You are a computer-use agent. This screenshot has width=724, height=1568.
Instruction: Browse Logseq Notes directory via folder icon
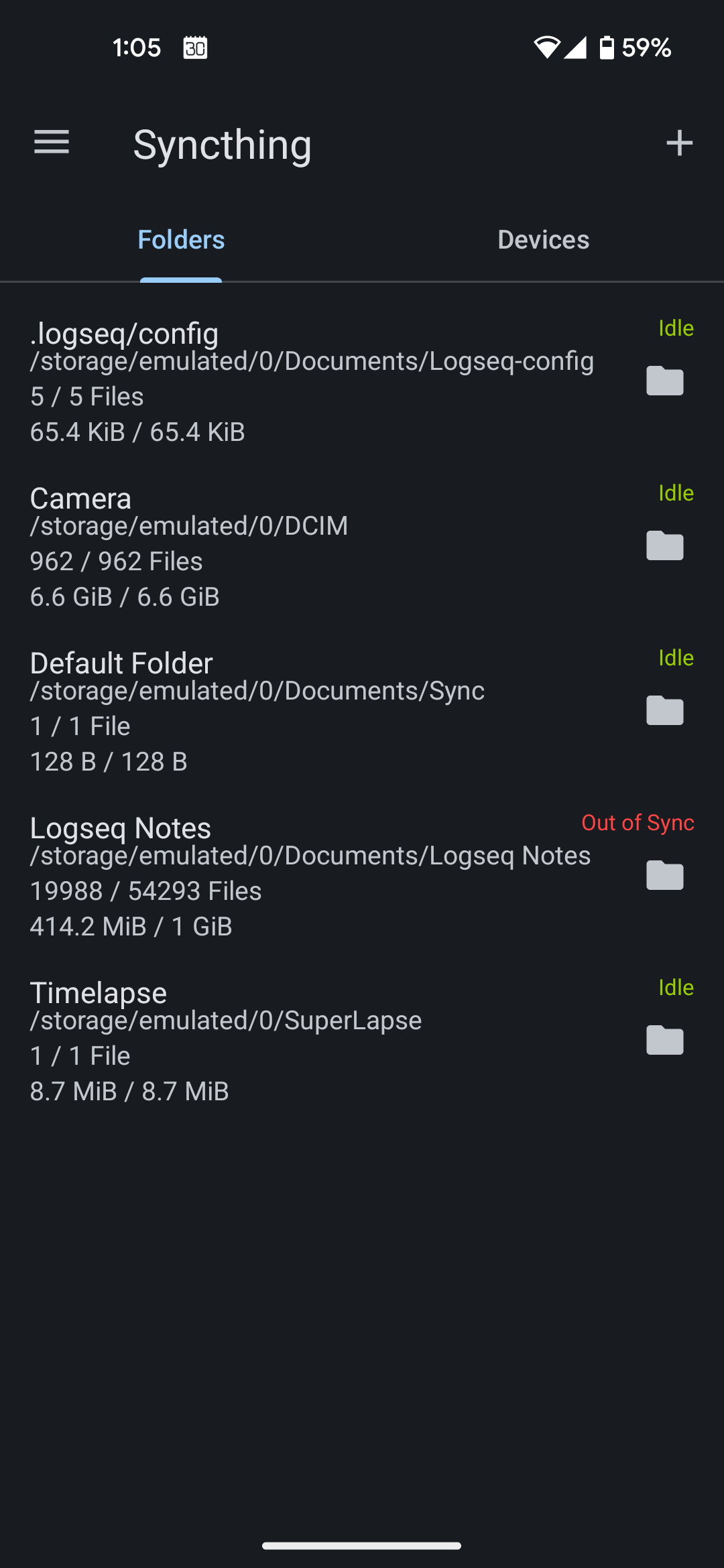click(664, 875)
